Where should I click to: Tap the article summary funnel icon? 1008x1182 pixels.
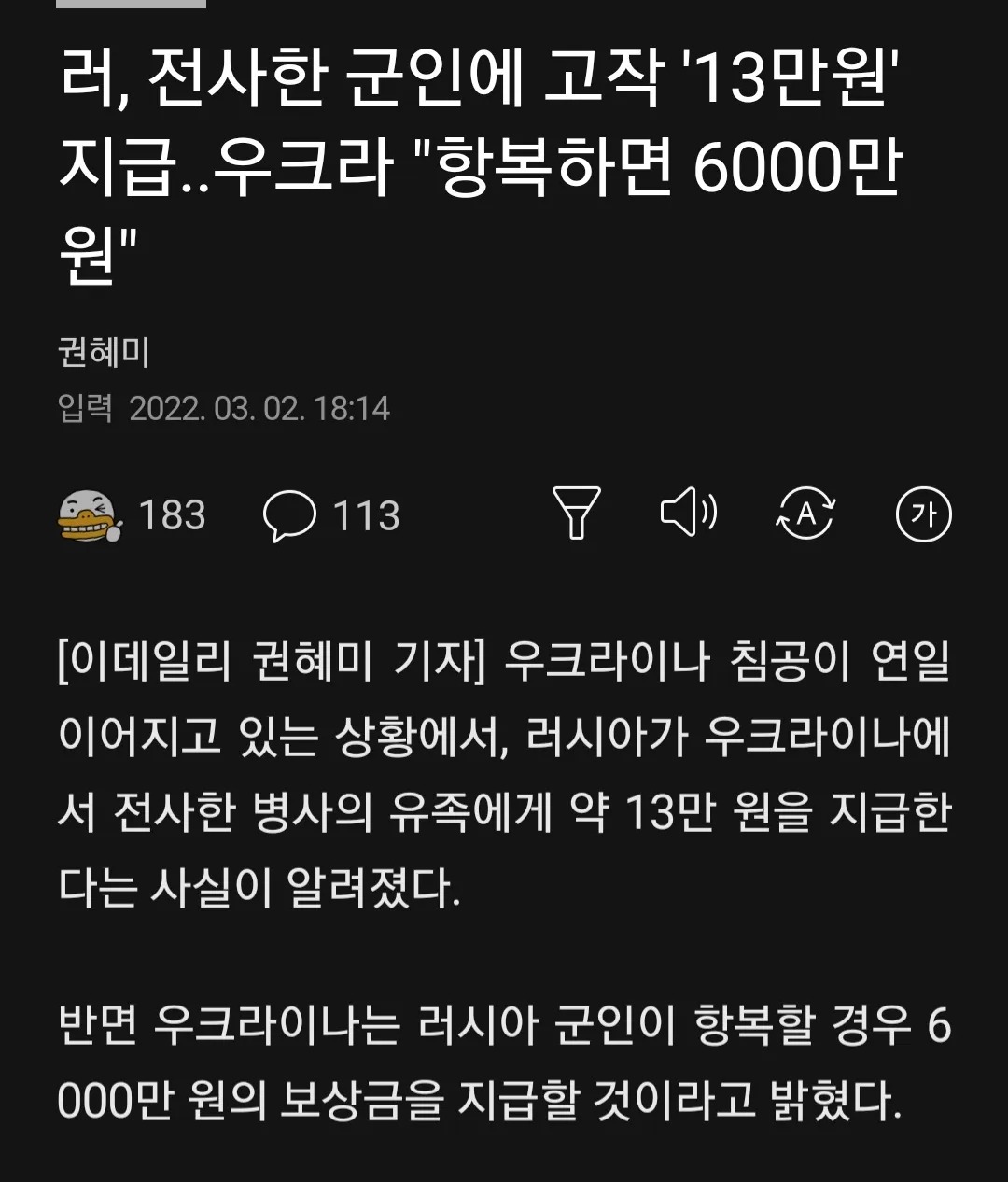click(576, 513)
